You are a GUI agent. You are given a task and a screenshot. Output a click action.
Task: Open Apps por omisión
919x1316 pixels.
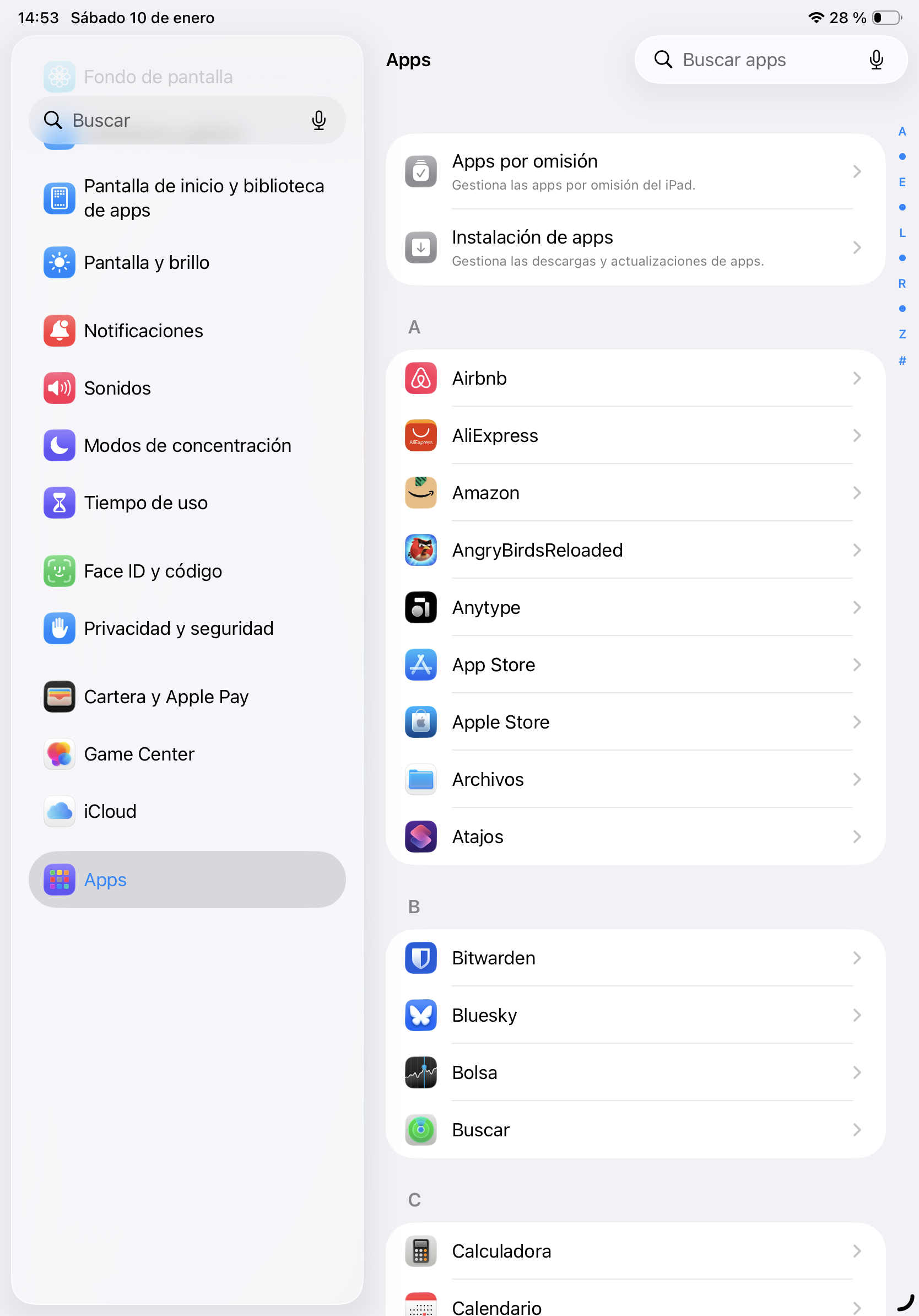tap(635, 171)
